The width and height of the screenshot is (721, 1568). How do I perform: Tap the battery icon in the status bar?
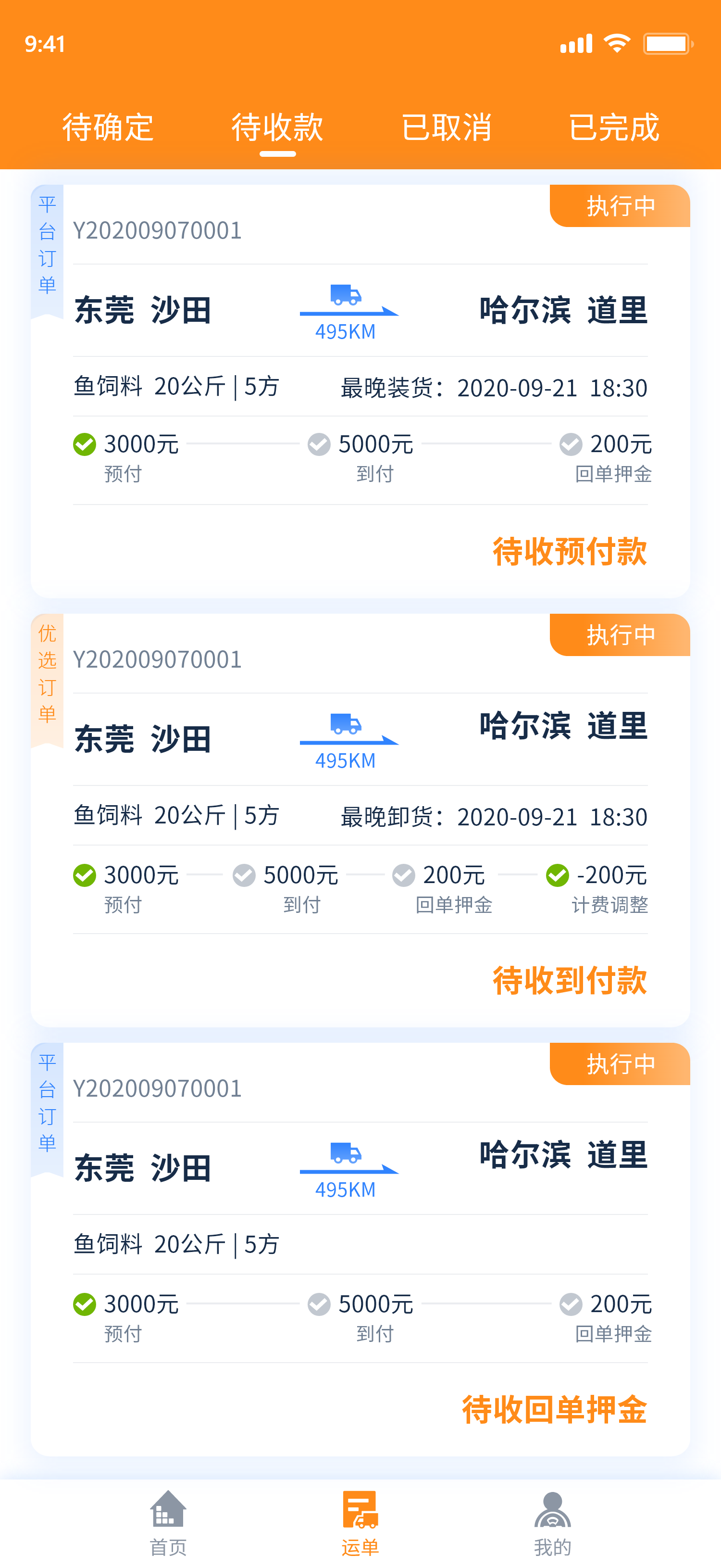pos(667,43)
